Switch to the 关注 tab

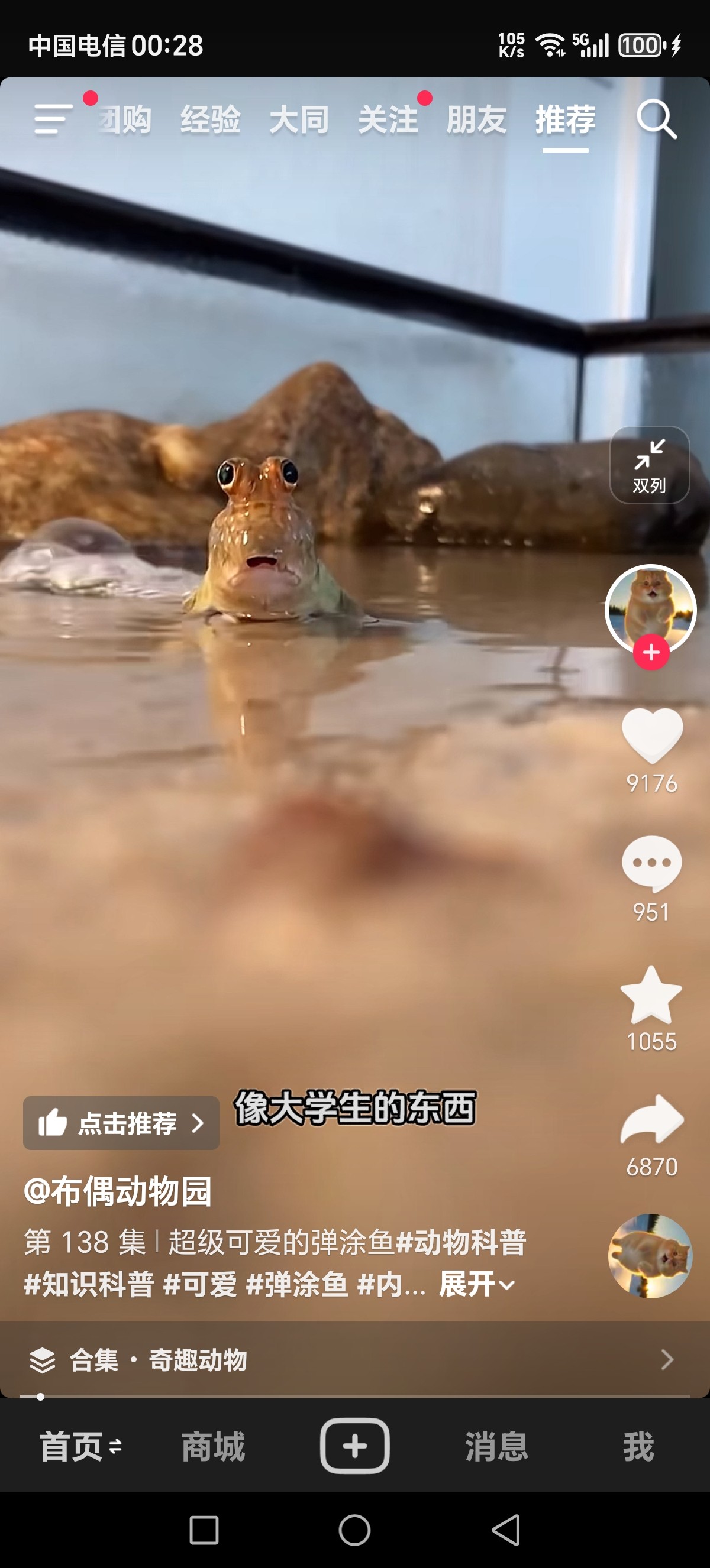pos(388,119)
